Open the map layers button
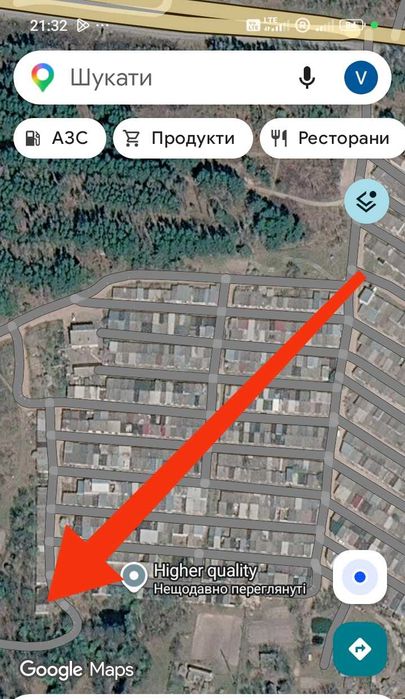The width and height of the screenshot is (405, 699). point(367,202)
